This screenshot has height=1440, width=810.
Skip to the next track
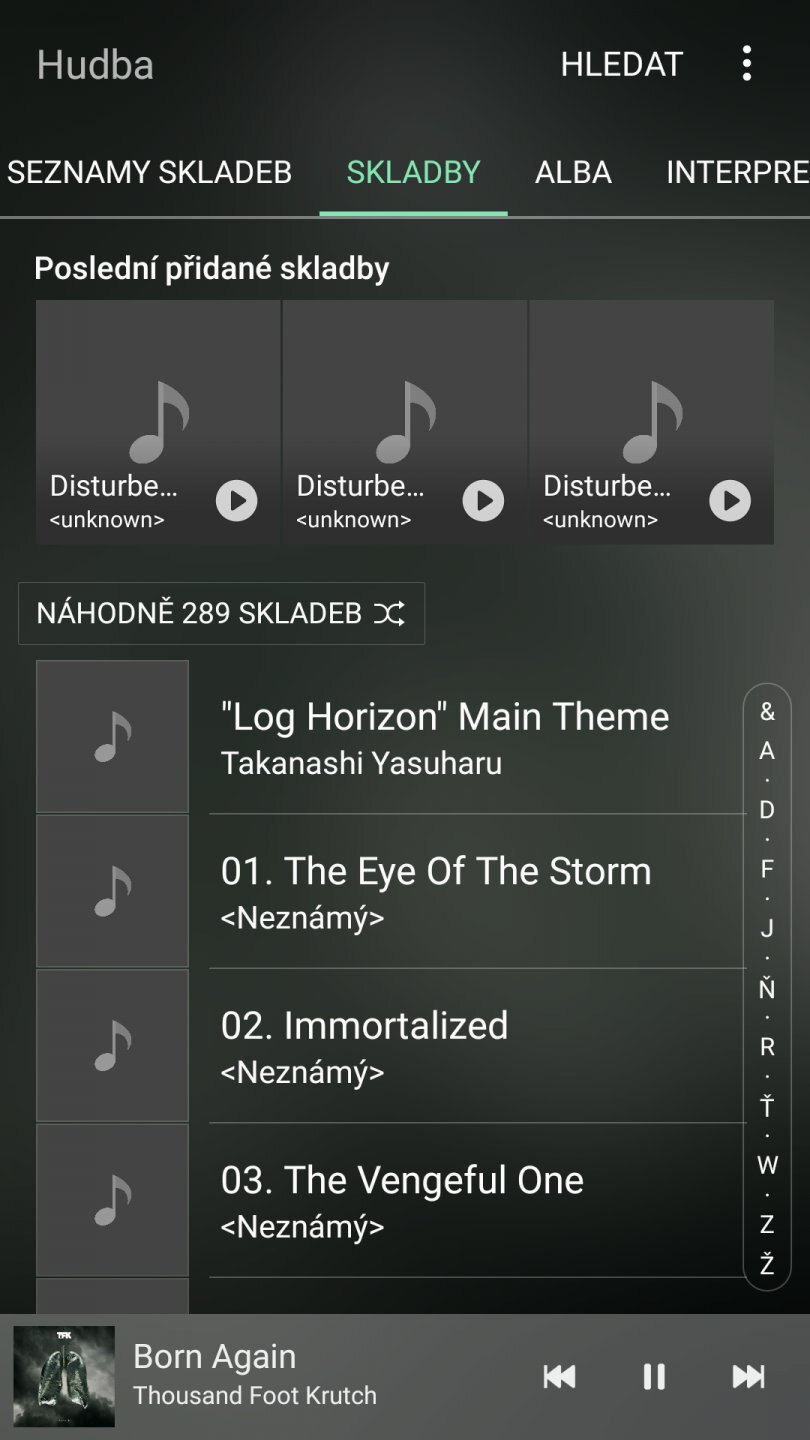coord(748,1377)
